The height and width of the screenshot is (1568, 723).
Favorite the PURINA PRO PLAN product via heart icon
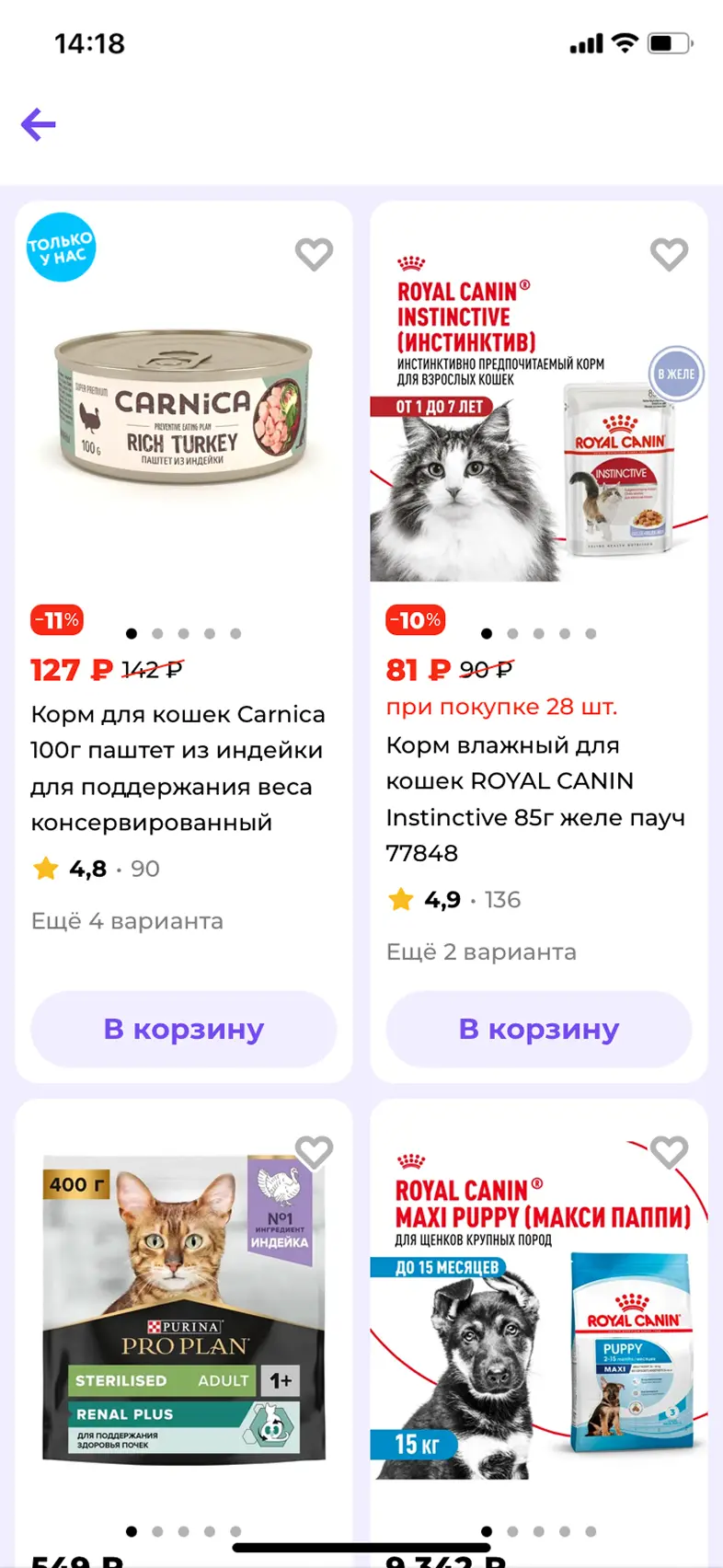[316, 1151]
